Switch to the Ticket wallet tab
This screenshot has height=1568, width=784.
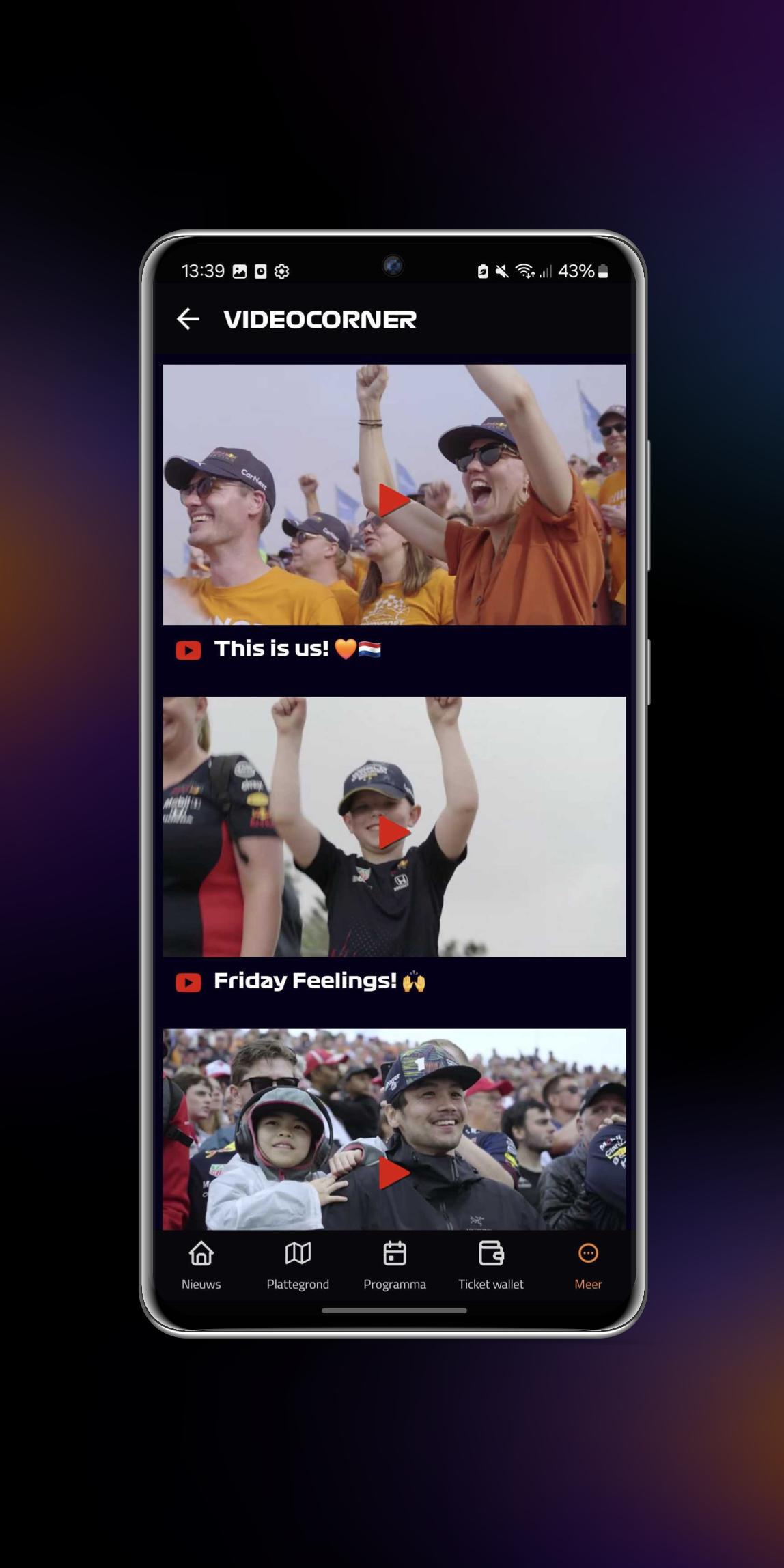click(x=490, y=1265)
